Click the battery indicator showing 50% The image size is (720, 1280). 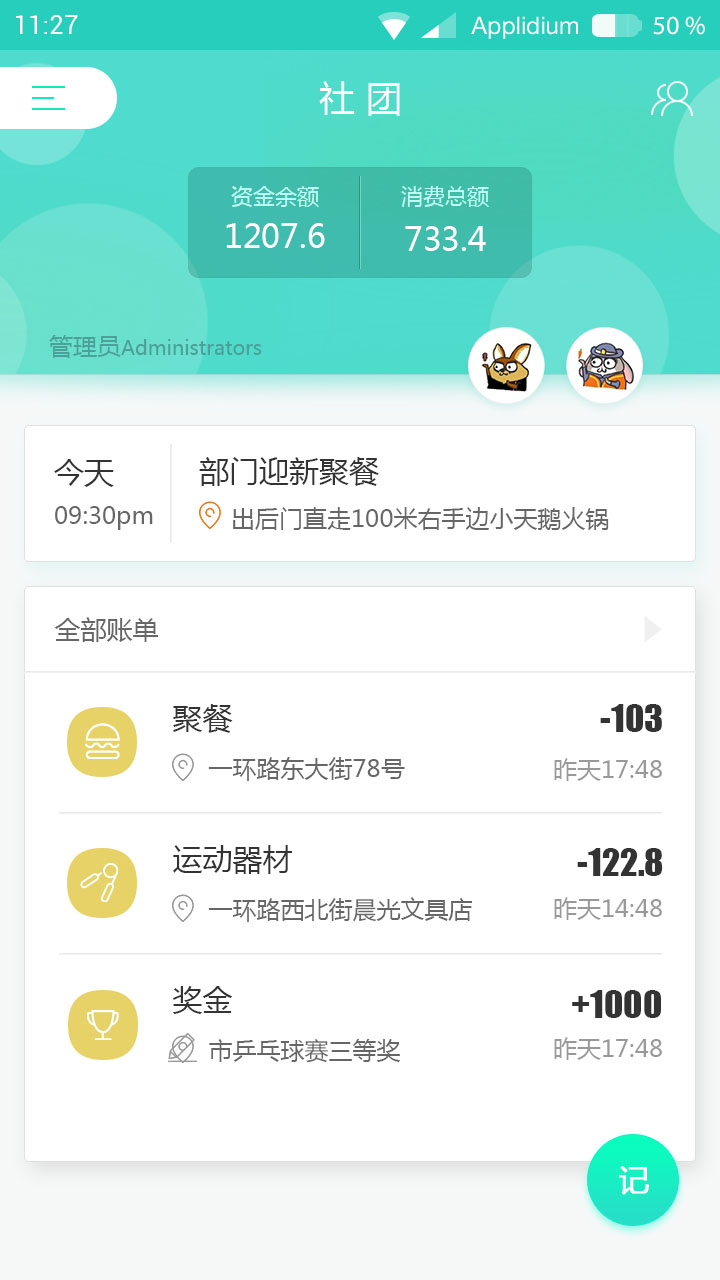point(614,25)
